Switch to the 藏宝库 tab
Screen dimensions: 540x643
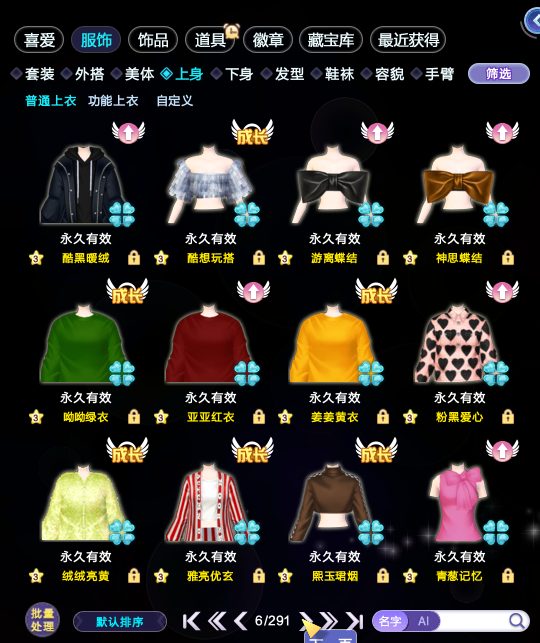click(x=331, y=40)
